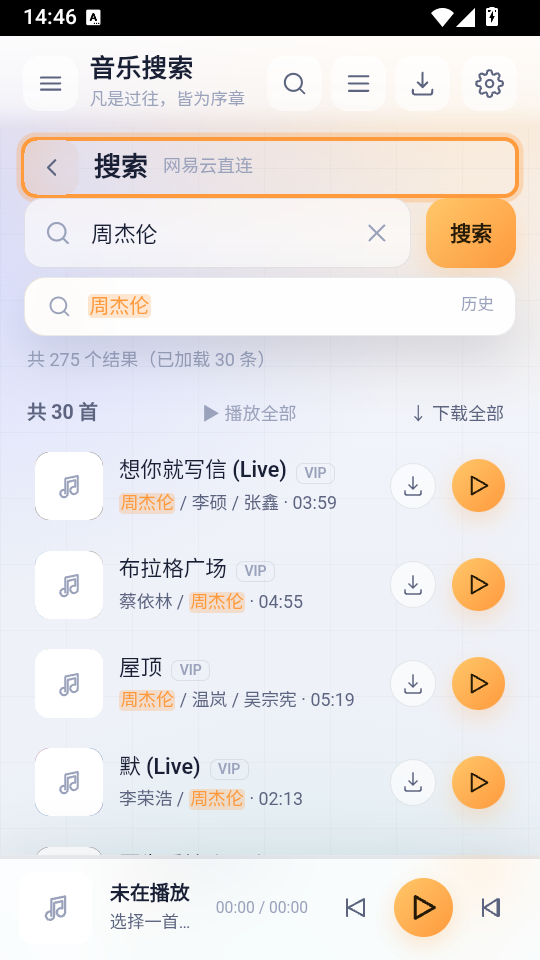
Task: Go back from the 搜索 panel
Action: coord(52,167)
